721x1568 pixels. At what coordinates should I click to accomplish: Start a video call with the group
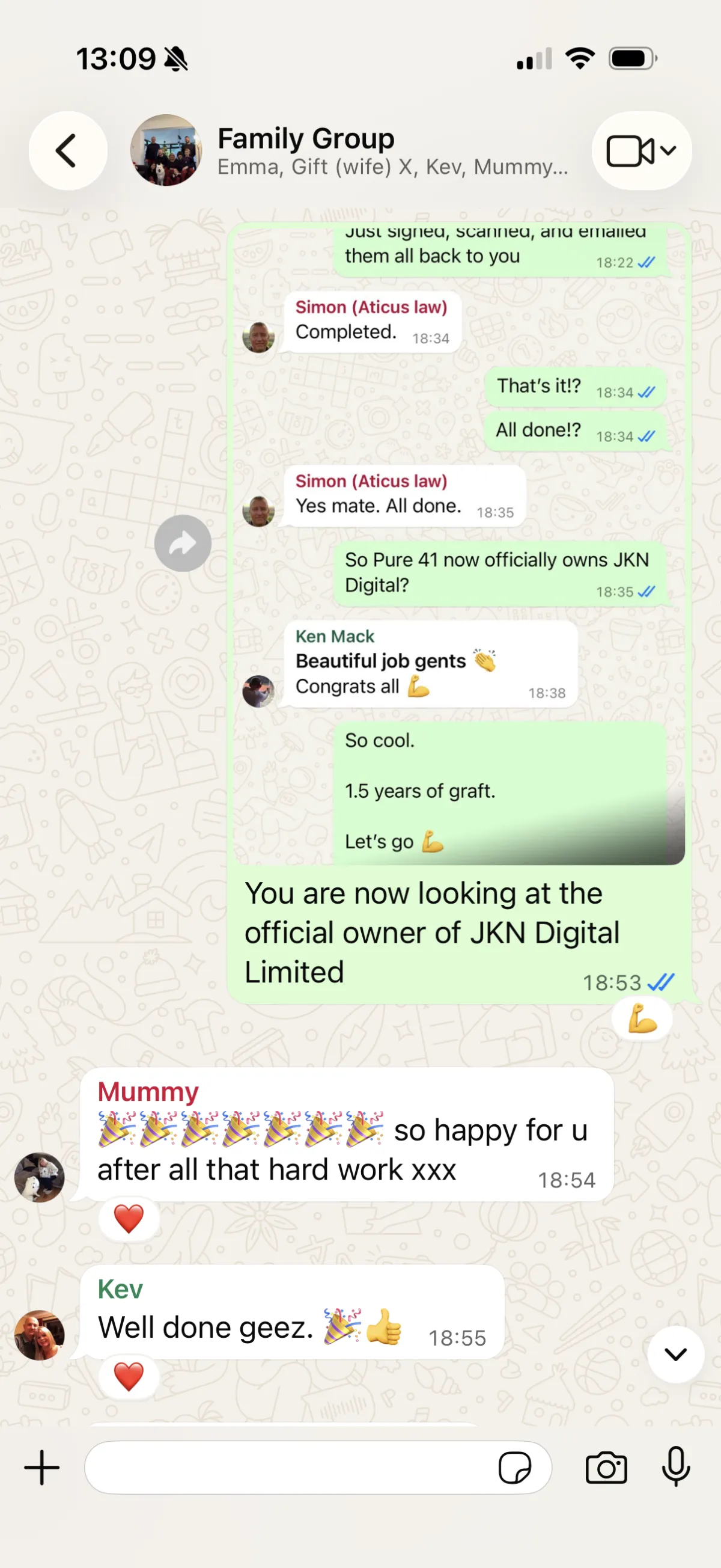(640, 150)
